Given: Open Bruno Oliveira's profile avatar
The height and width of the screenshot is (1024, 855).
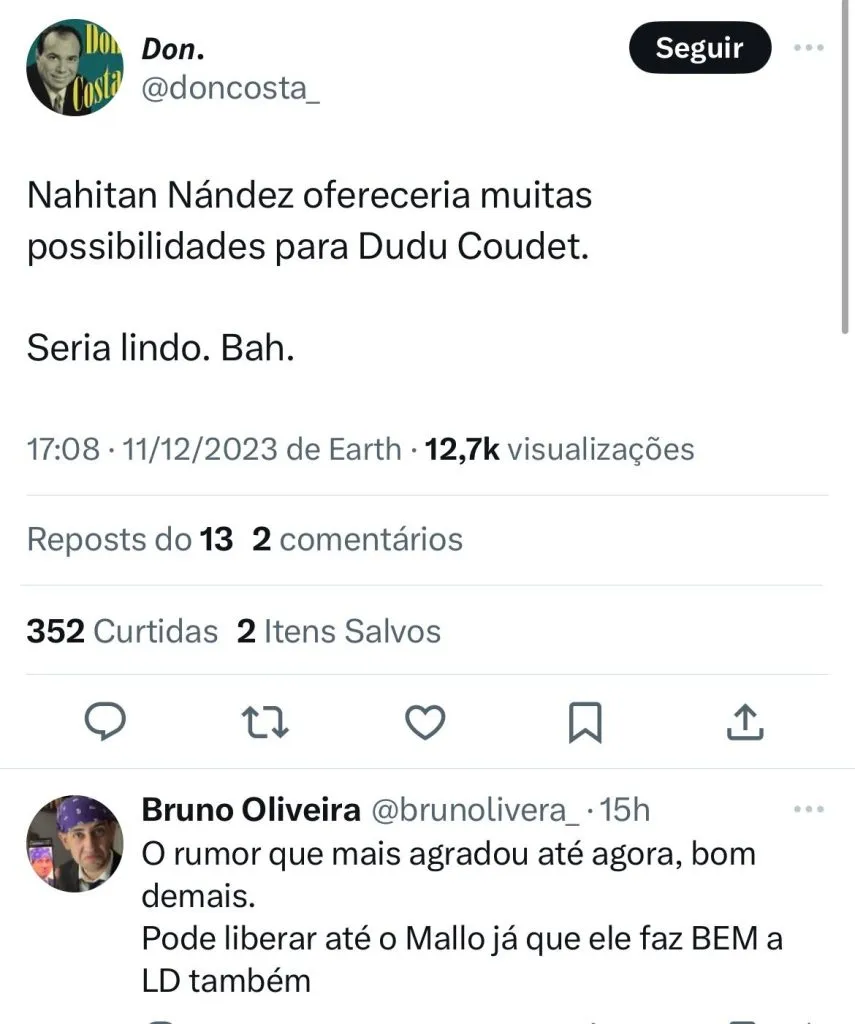Looking at the screenshot, I should click(x=73, y=846).
